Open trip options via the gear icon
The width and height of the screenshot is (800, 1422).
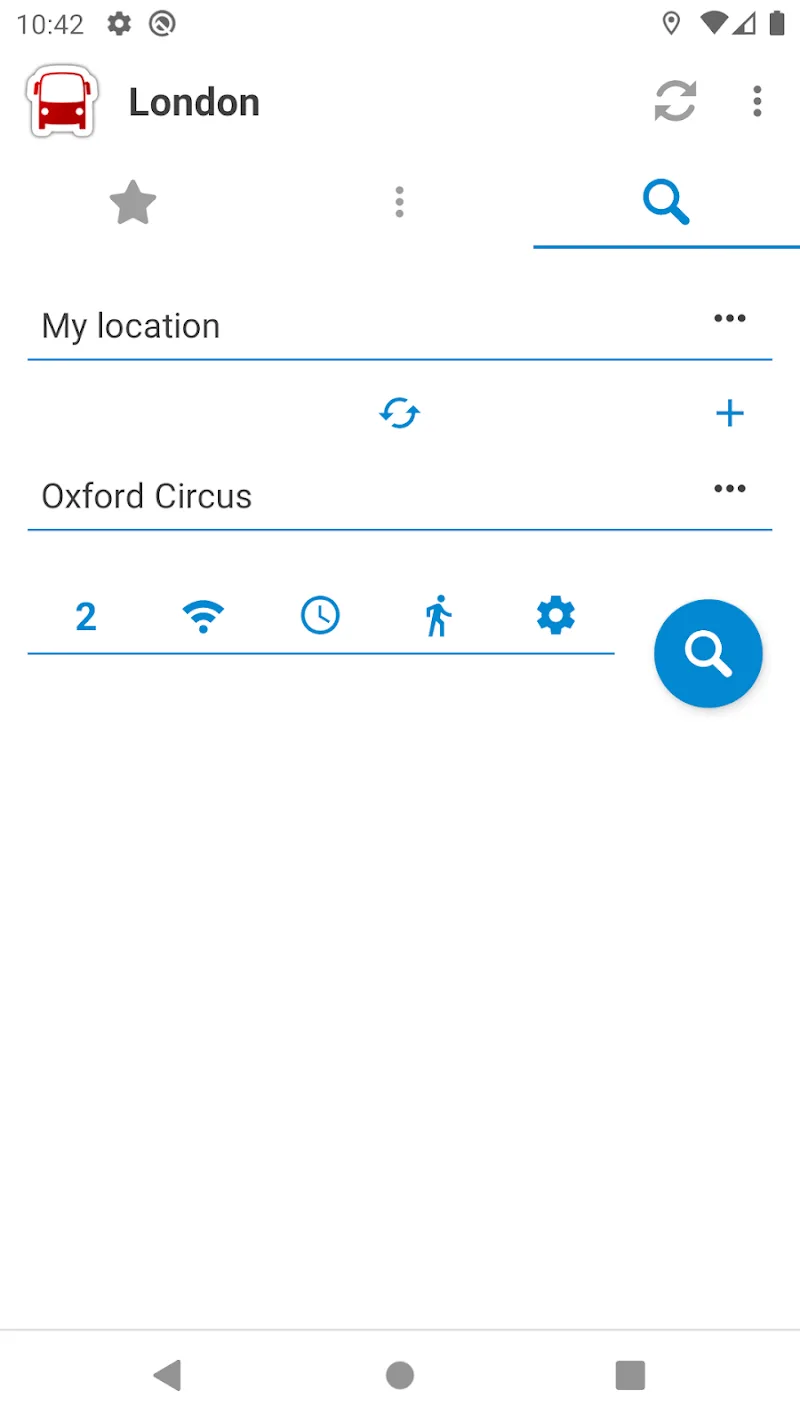point(555,615)
